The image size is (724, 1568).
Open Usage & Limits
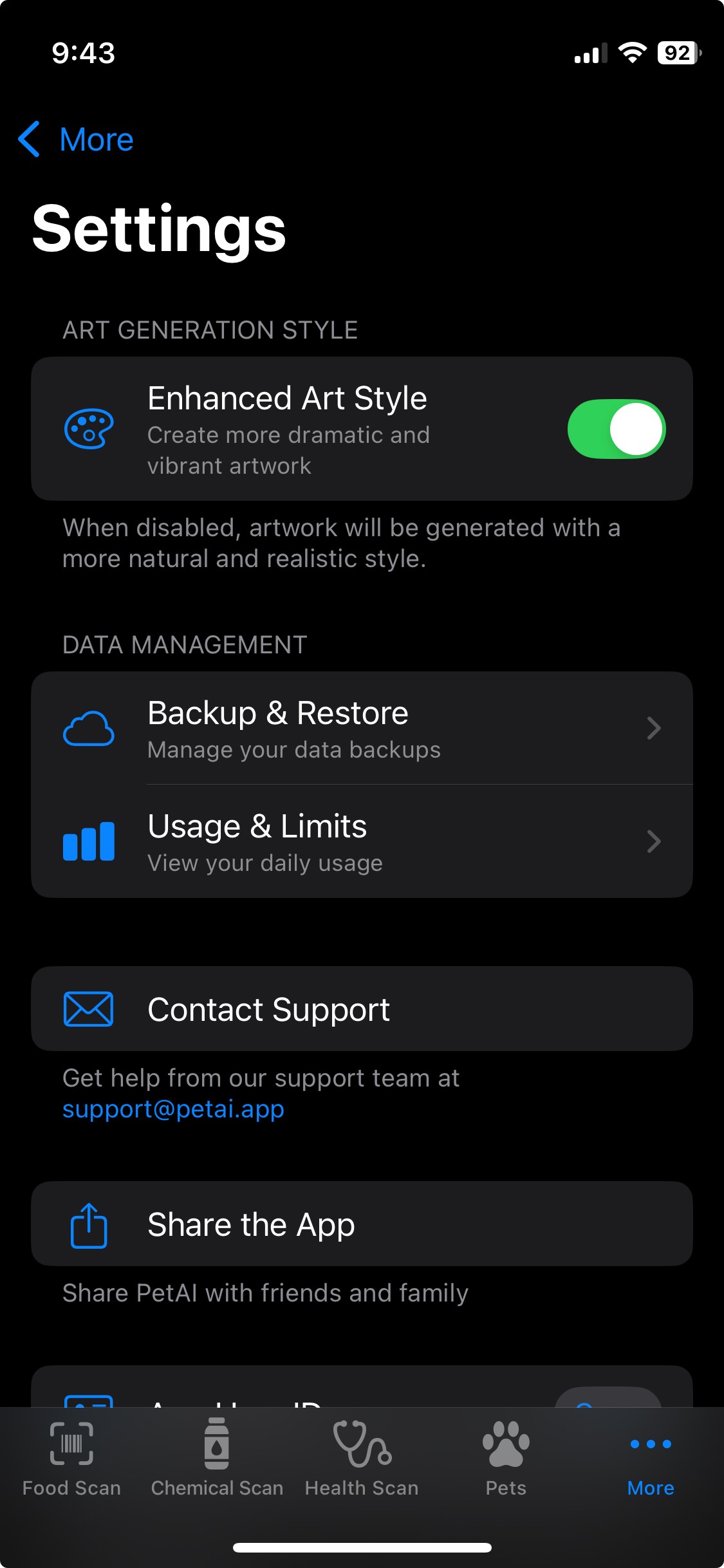tap(362, 841)
